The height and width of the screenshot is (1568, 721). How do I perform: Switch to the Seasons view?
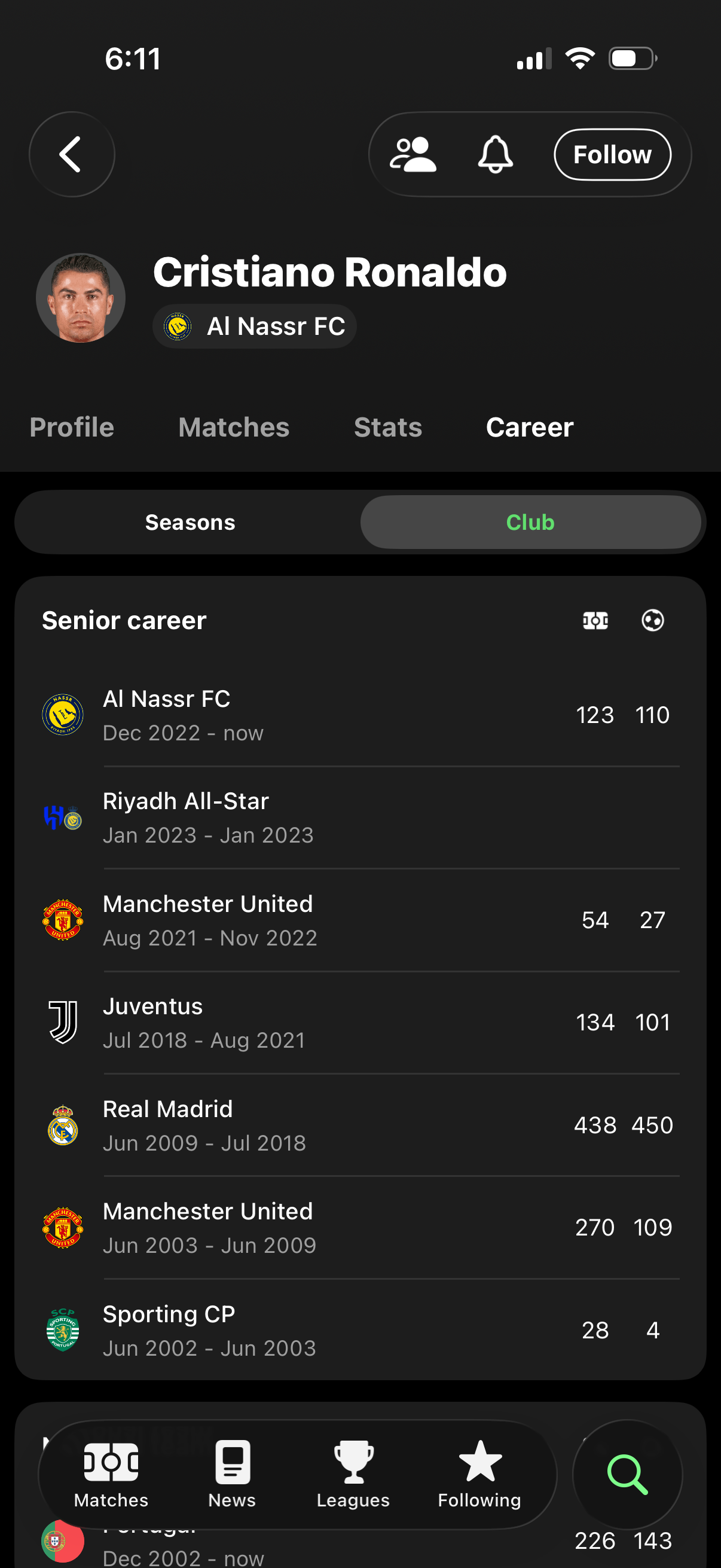click(190, 521)
